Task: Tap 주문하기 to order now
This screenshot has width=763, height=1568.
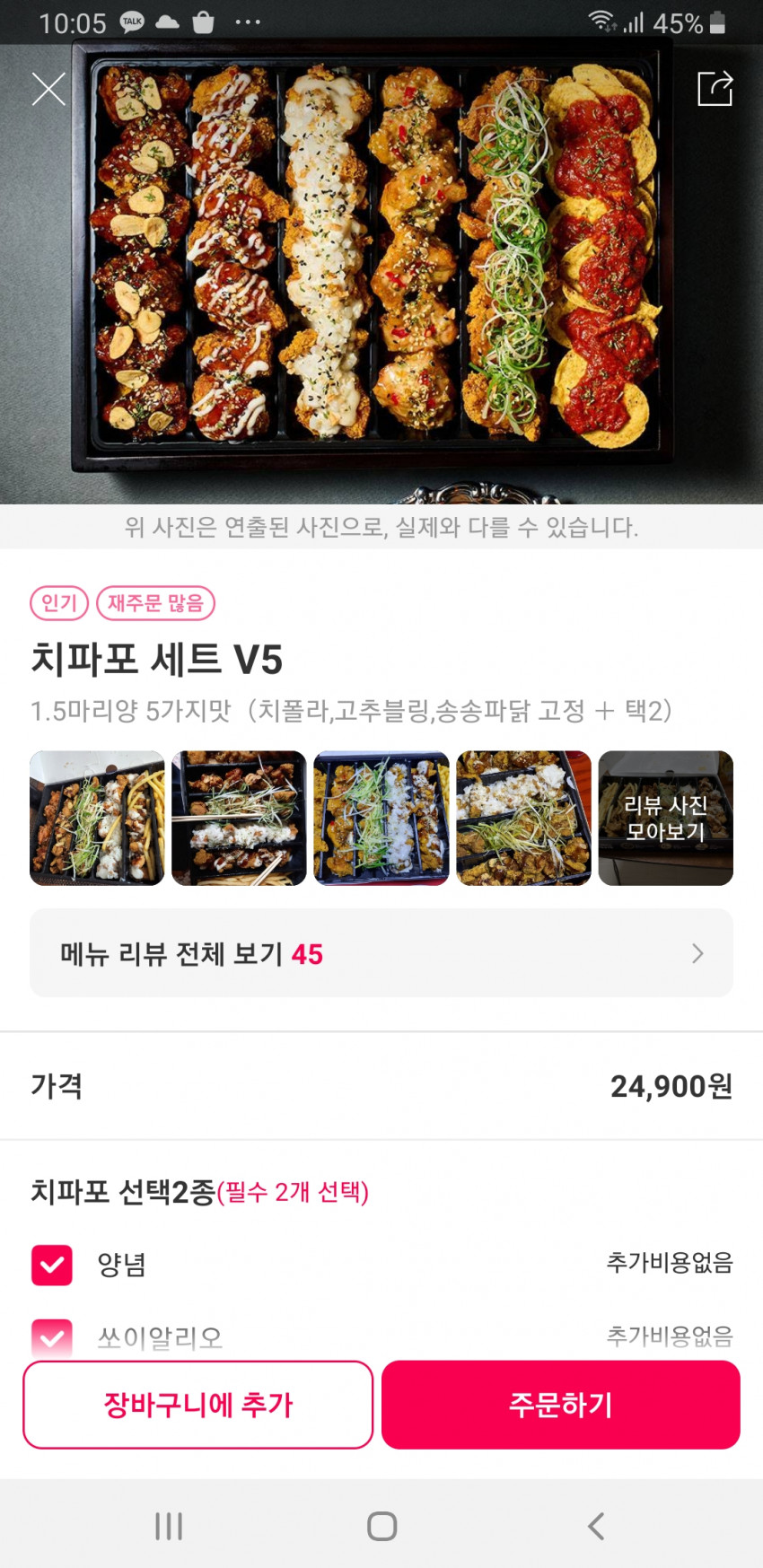Action: pyautogui.click(x=561, y=1405)
